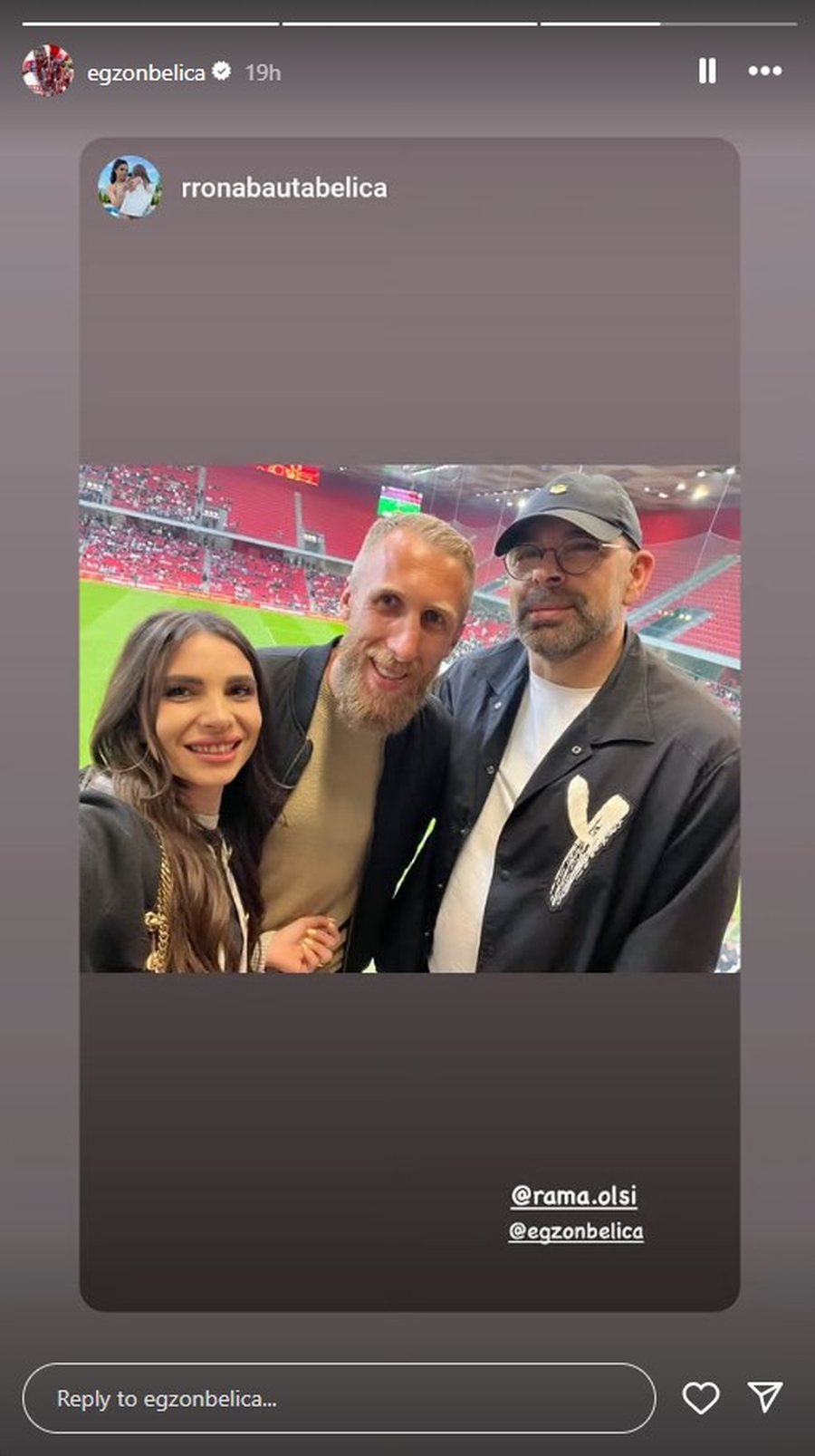The width and height of the screenshot is (815, 1456).
Task: View the reshared stadium photo post
Action: click(409, 718)
